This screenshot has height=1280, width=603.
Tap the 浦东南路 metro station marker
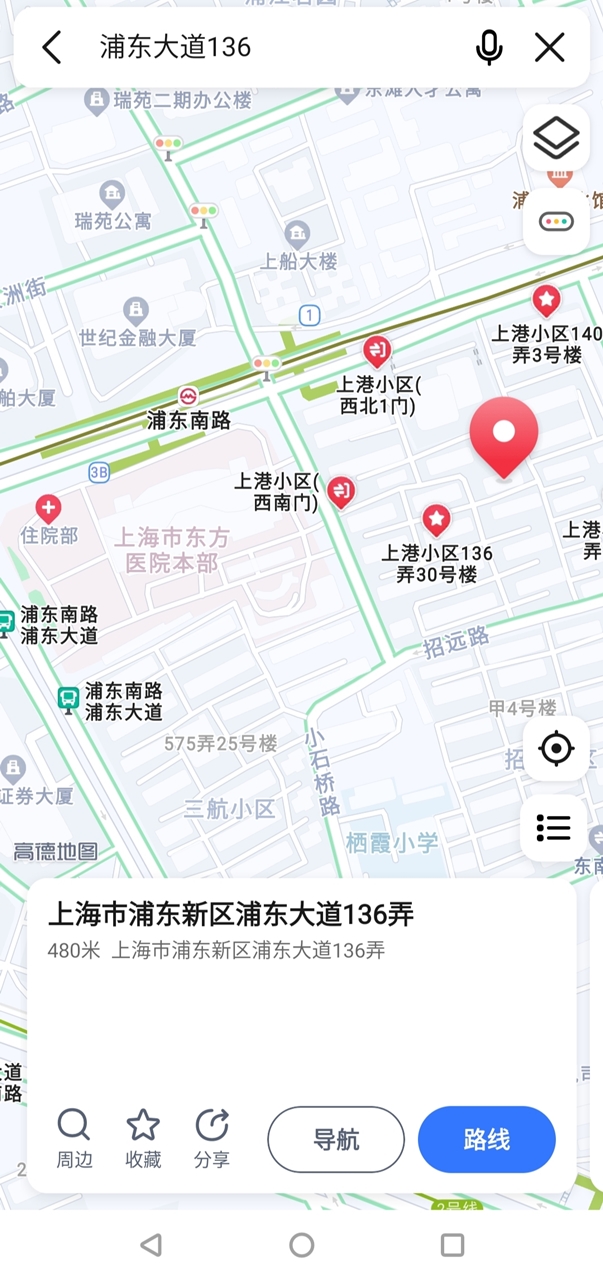189,397
